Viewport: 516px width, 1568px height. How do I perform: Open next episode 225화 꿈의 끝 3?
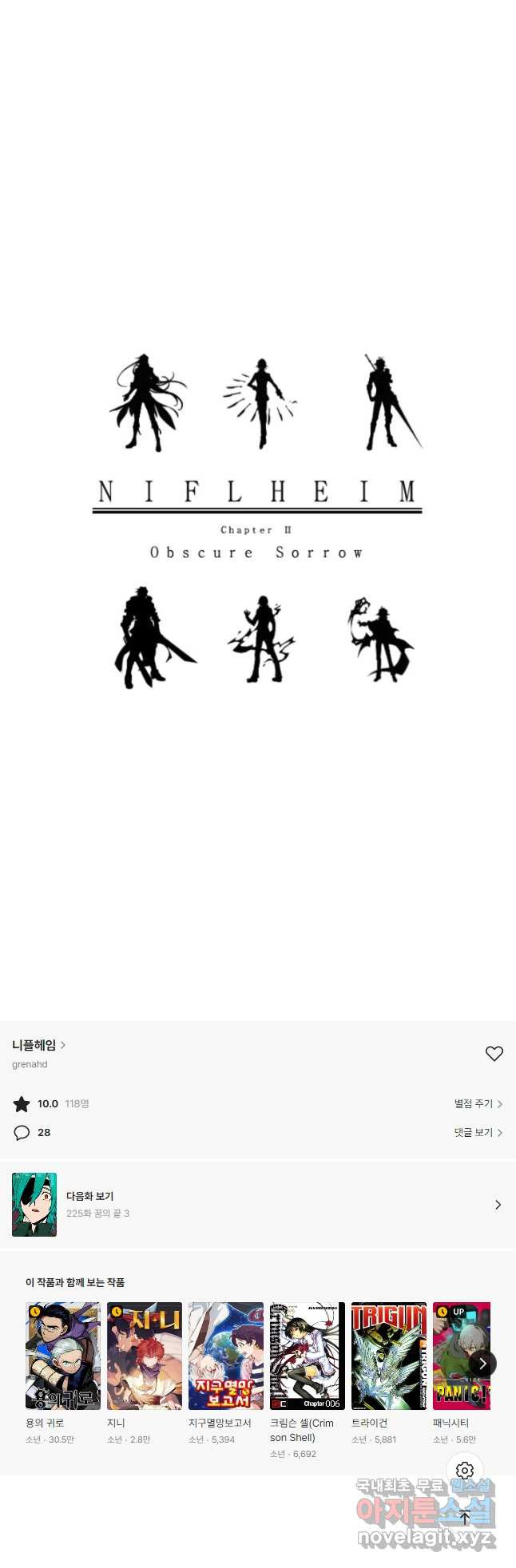click(257, 1204)
